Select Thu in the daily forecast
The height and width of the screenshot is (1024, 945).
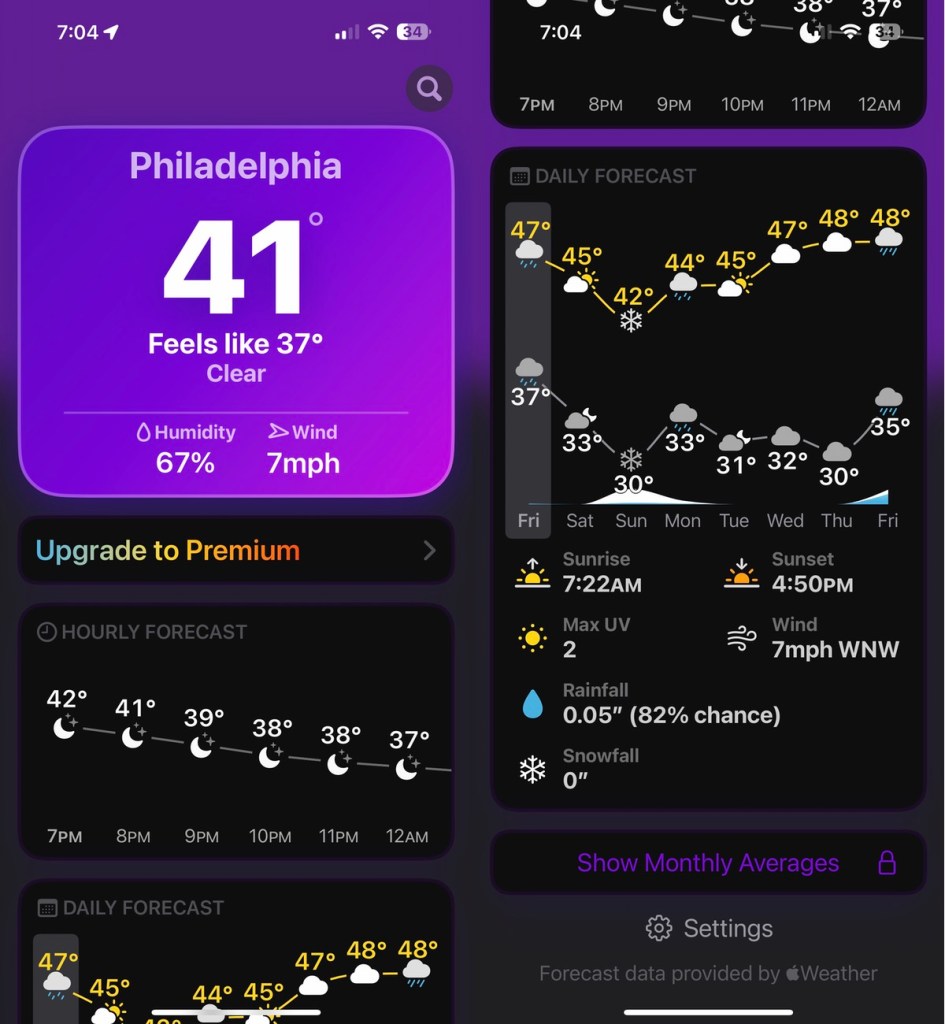(837, 520)
